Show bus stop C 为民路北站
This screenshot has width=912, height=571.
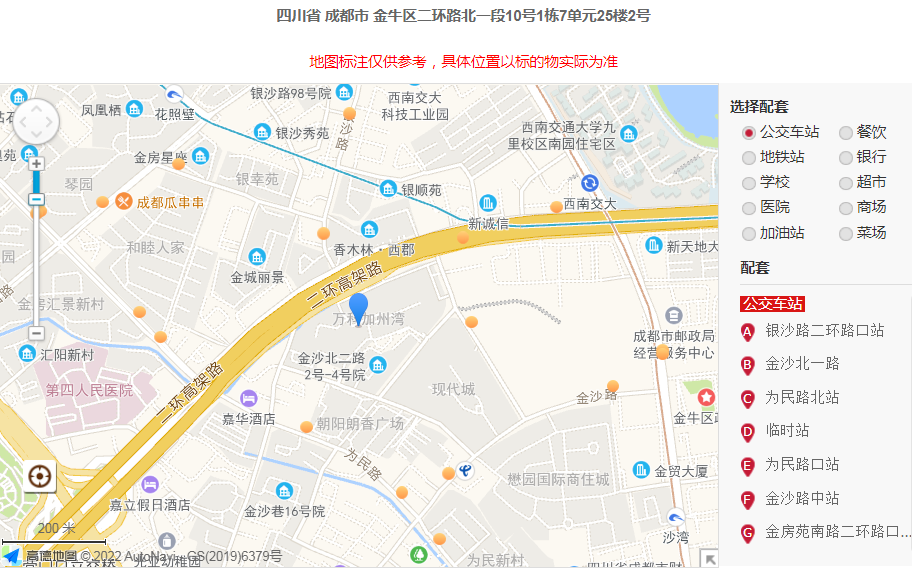pos(802,398)
